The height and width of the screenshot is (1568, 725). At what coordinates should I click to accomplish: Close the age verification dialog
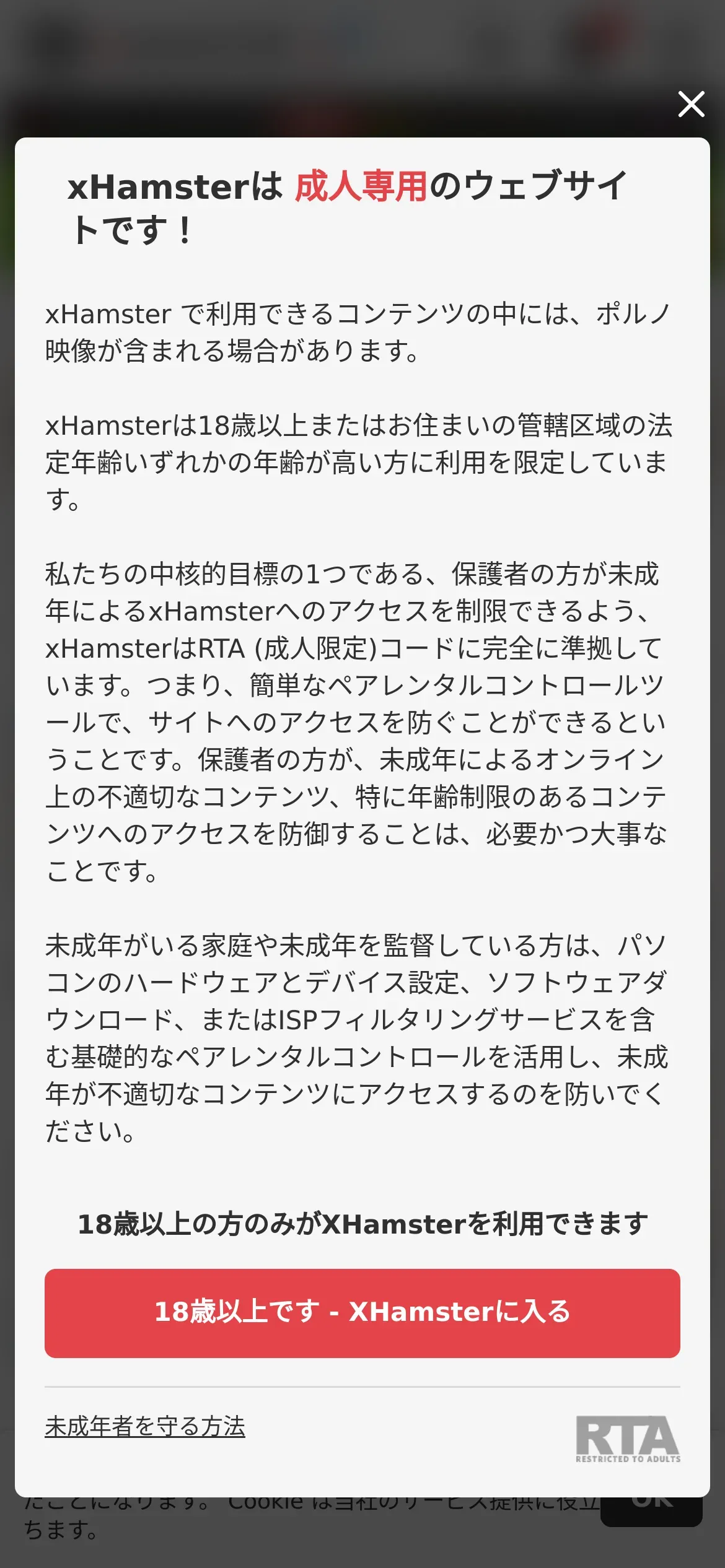[x=691, y=104]
